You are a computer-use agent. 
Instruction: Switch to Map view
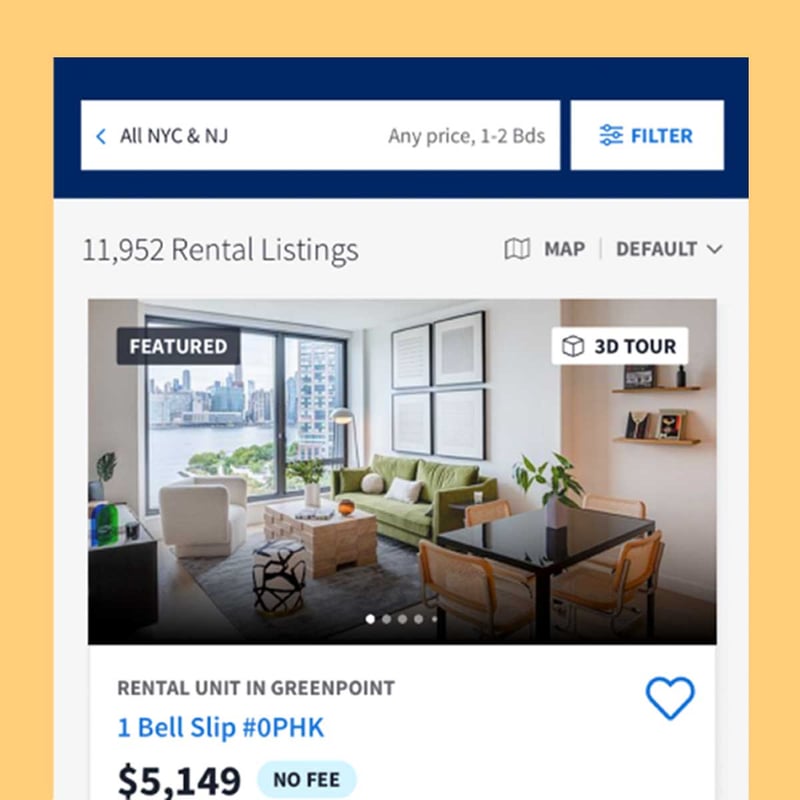point(546,249)
